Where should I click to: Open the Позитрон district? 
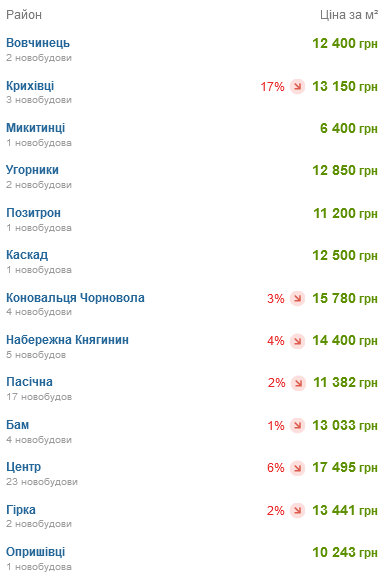33,213
